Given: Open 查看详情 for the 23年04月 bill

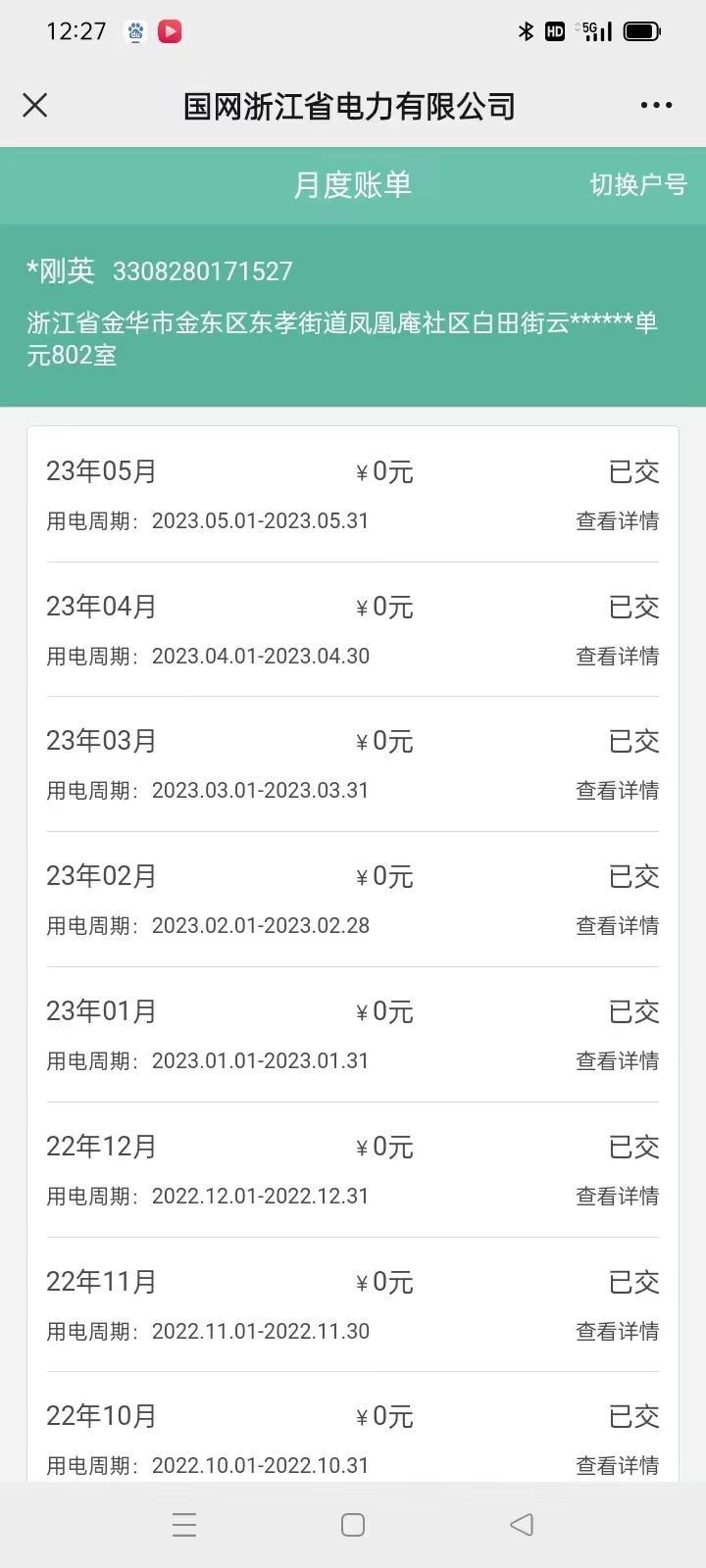Looking at the screenshot, I should 617,657.
